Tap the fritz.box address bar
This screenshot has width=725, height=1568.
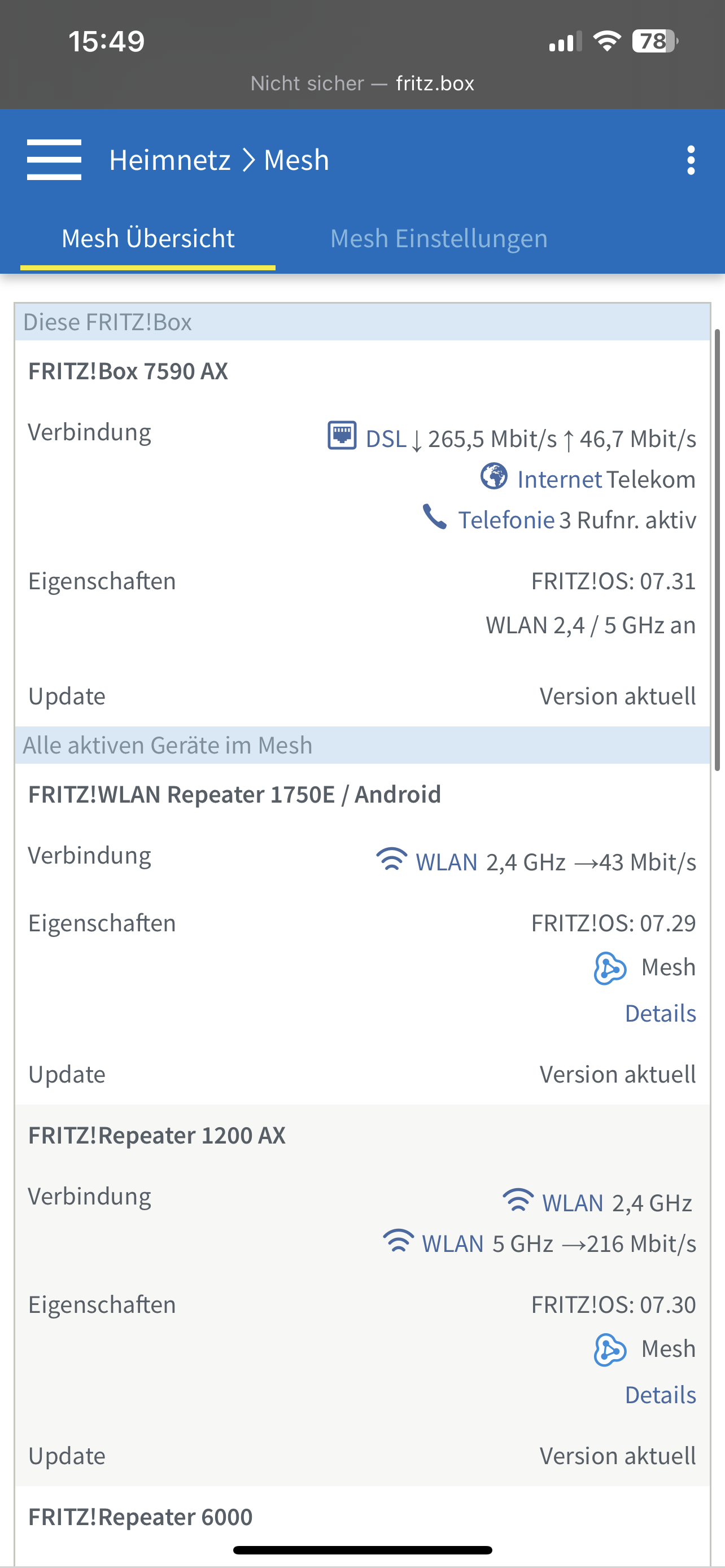pyautogui.click(x=363, y=84)
